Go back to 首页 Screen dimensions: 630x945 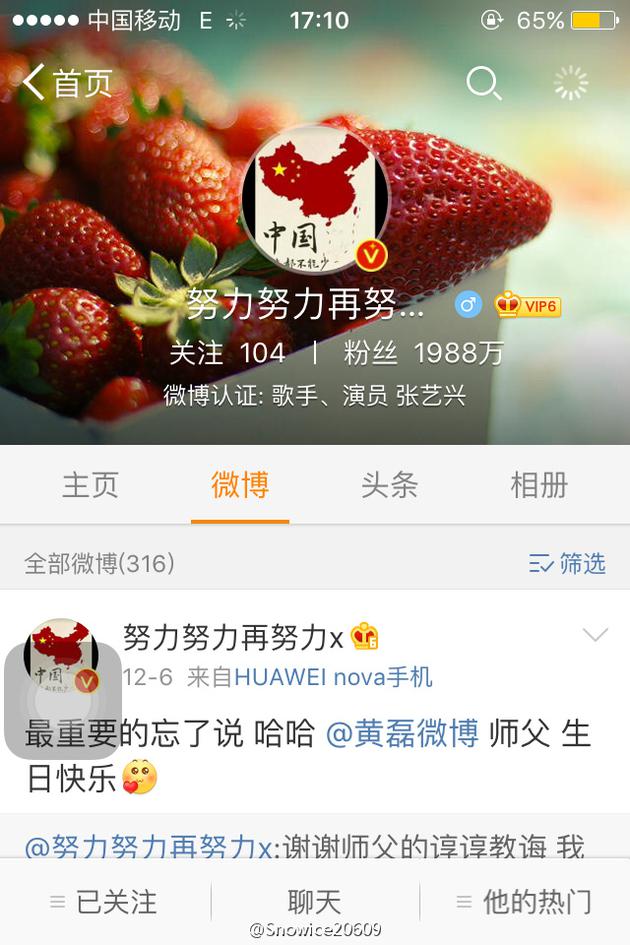point(67,83)
